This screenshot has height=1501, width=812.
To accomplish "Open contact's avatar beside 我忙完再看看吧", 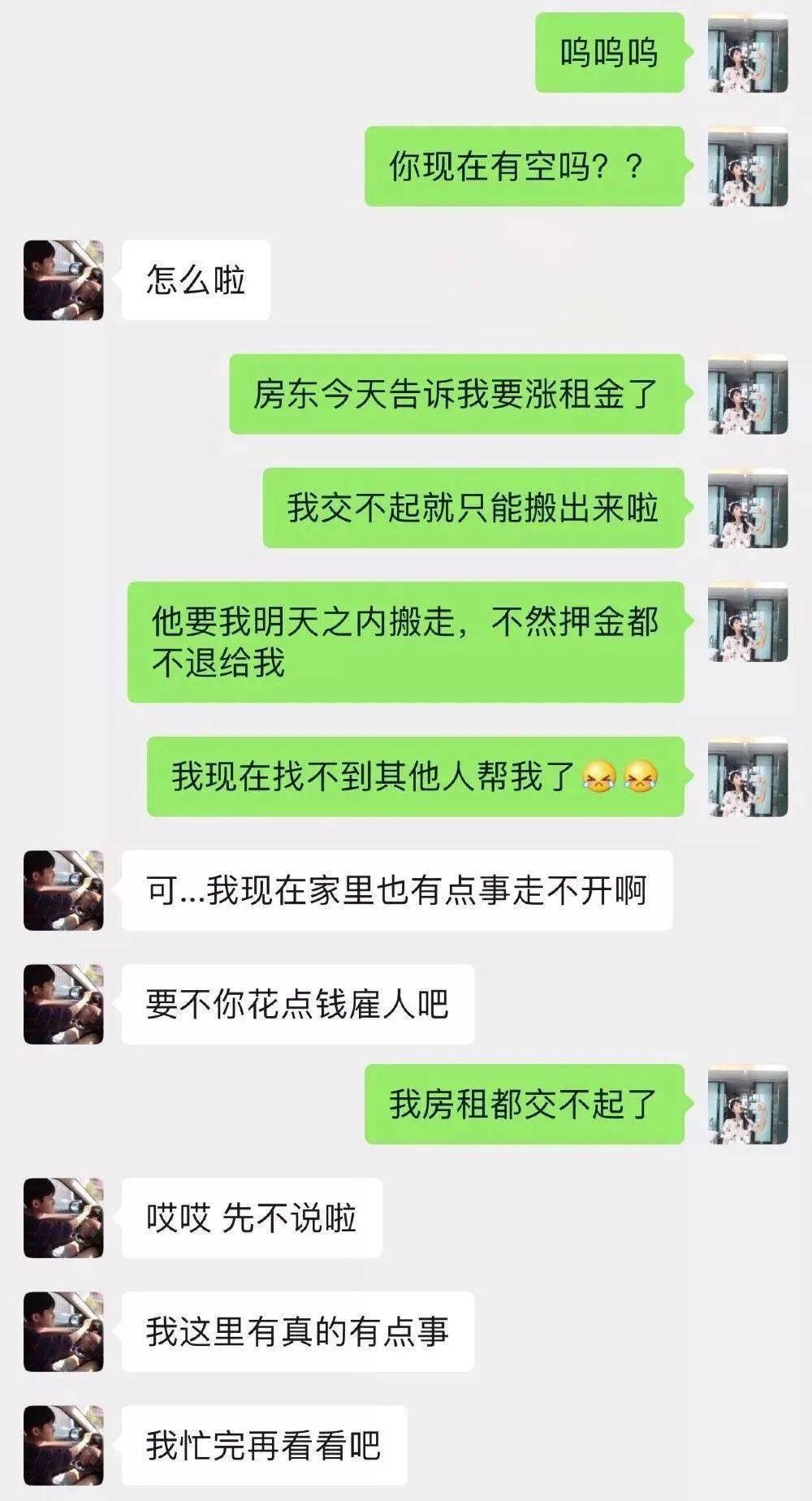I will (x=63, y=1445).
